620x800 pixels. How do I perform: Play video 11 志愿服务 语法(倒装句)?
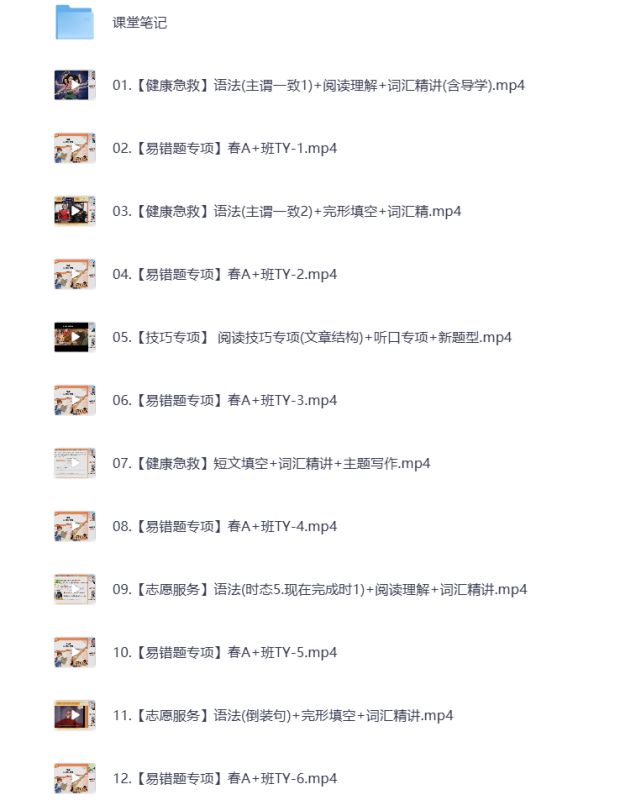pos(282,715)
